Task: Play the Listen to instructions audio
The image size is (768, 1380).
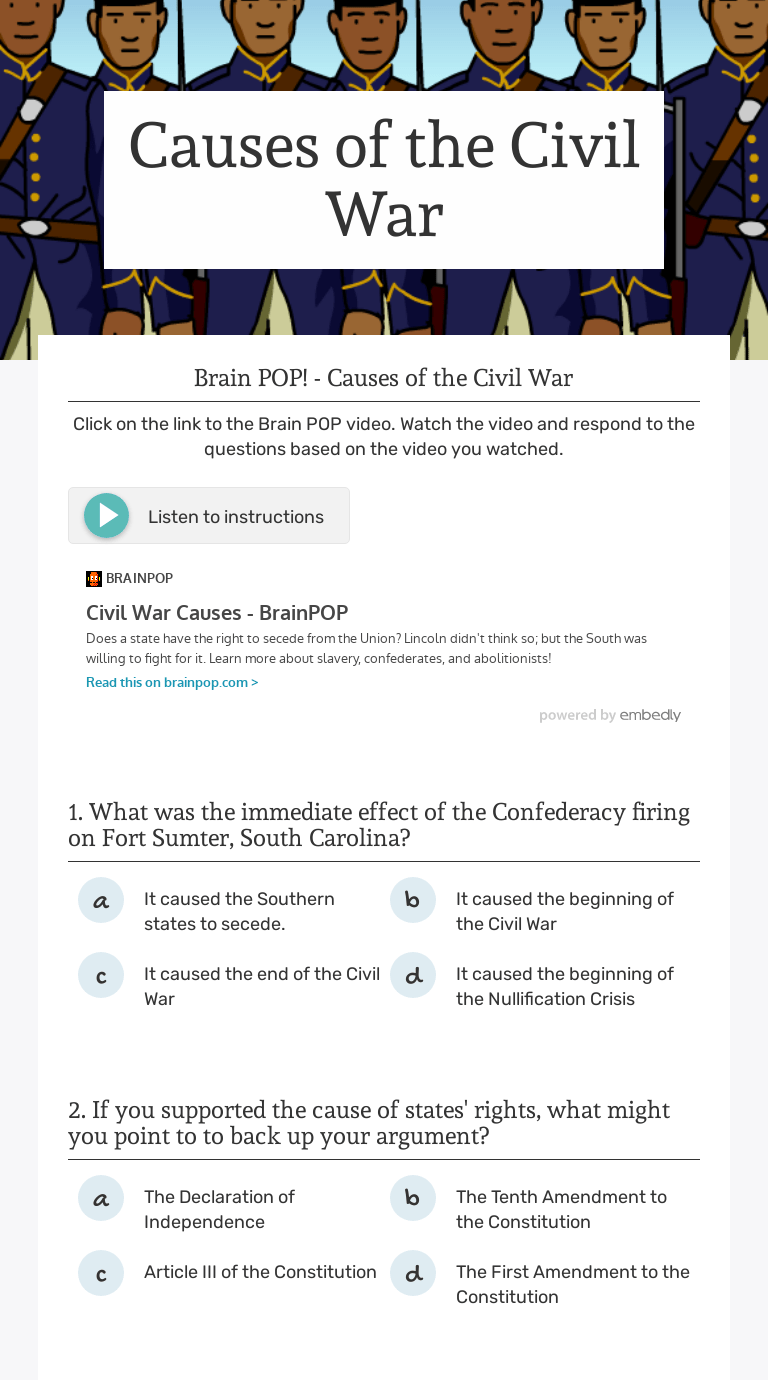Action: [x=107, y=516]
